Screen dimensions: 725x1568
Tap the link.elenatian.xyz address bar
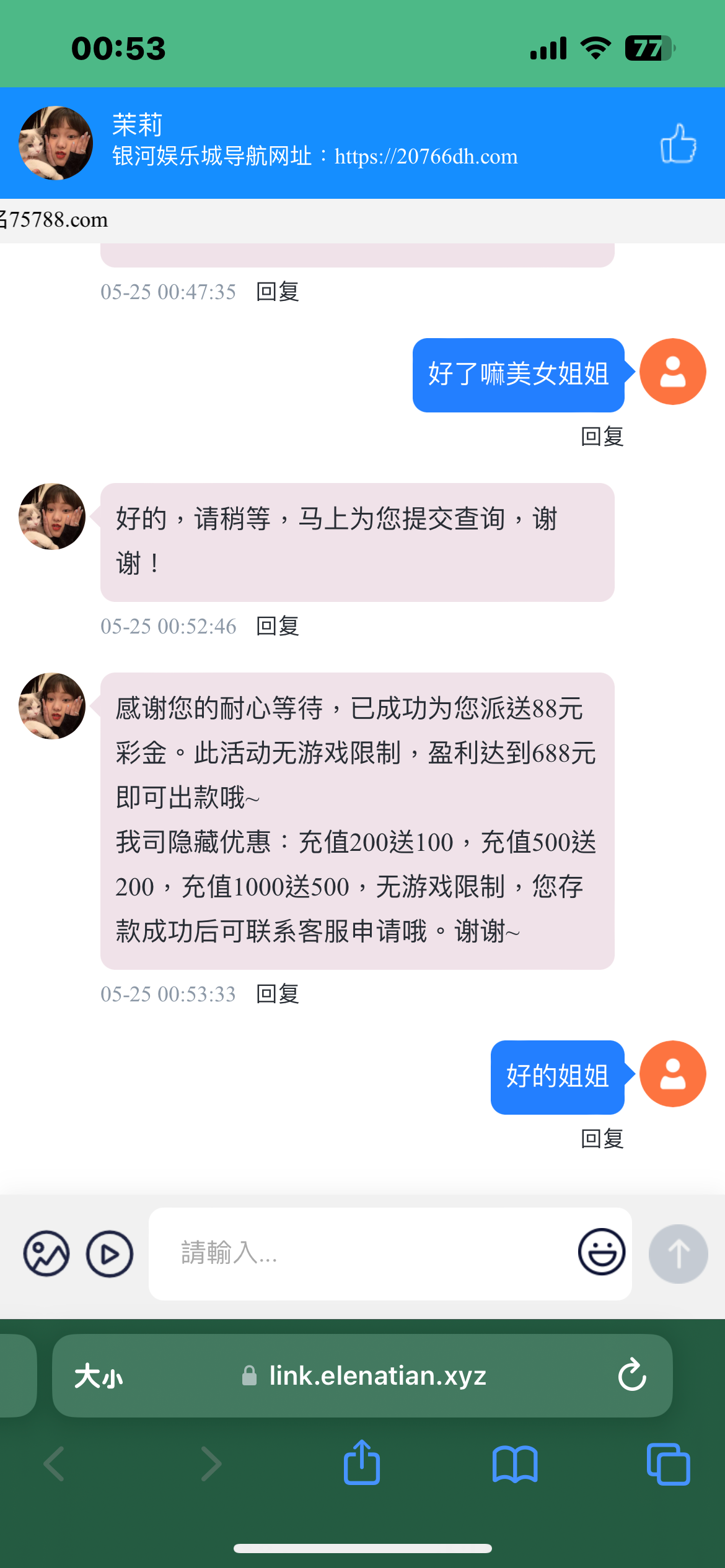coord(377,1376)
